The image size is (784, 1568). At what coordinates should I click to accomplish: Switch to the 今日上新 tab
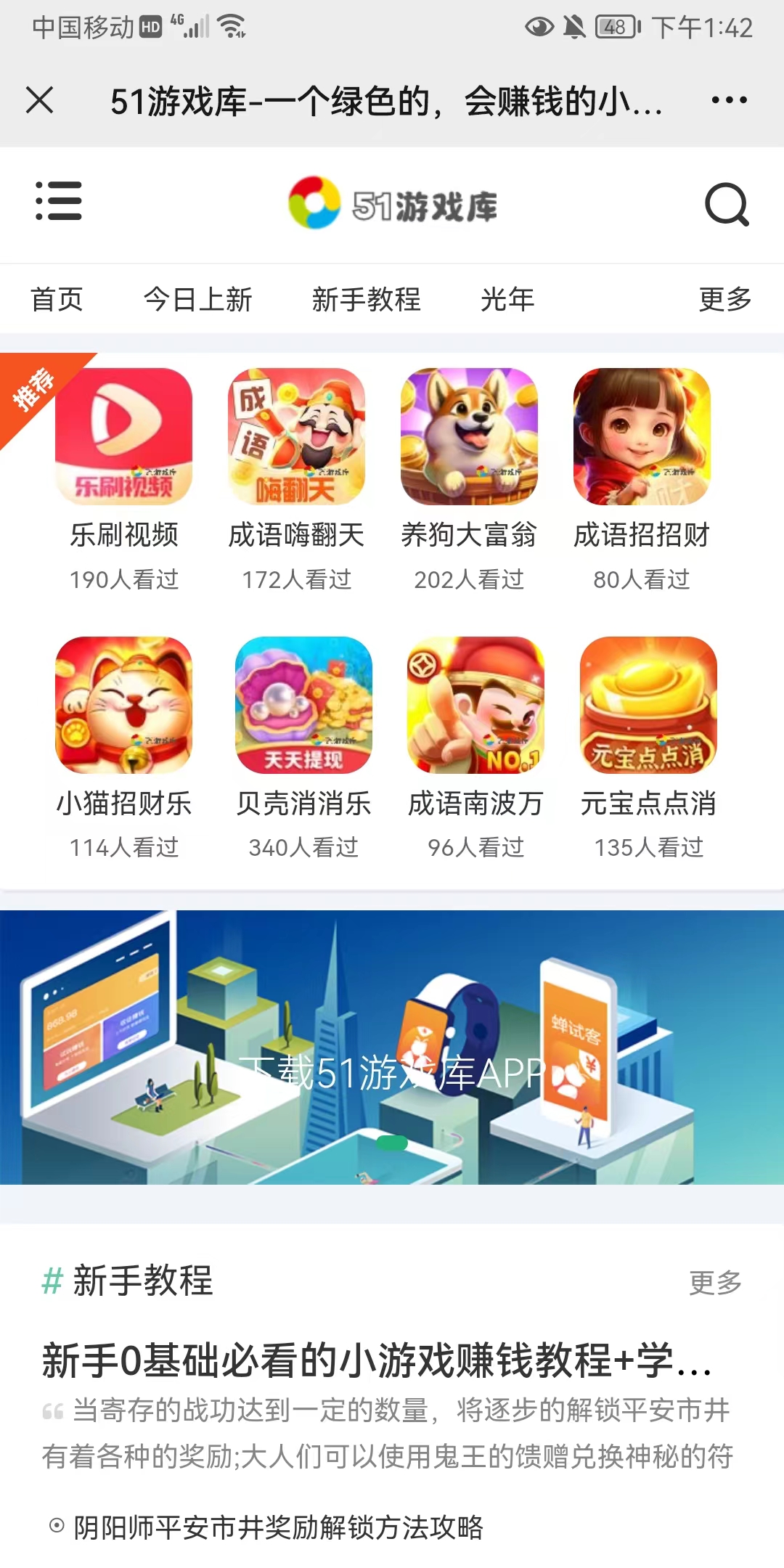click(x=197, y=299)
